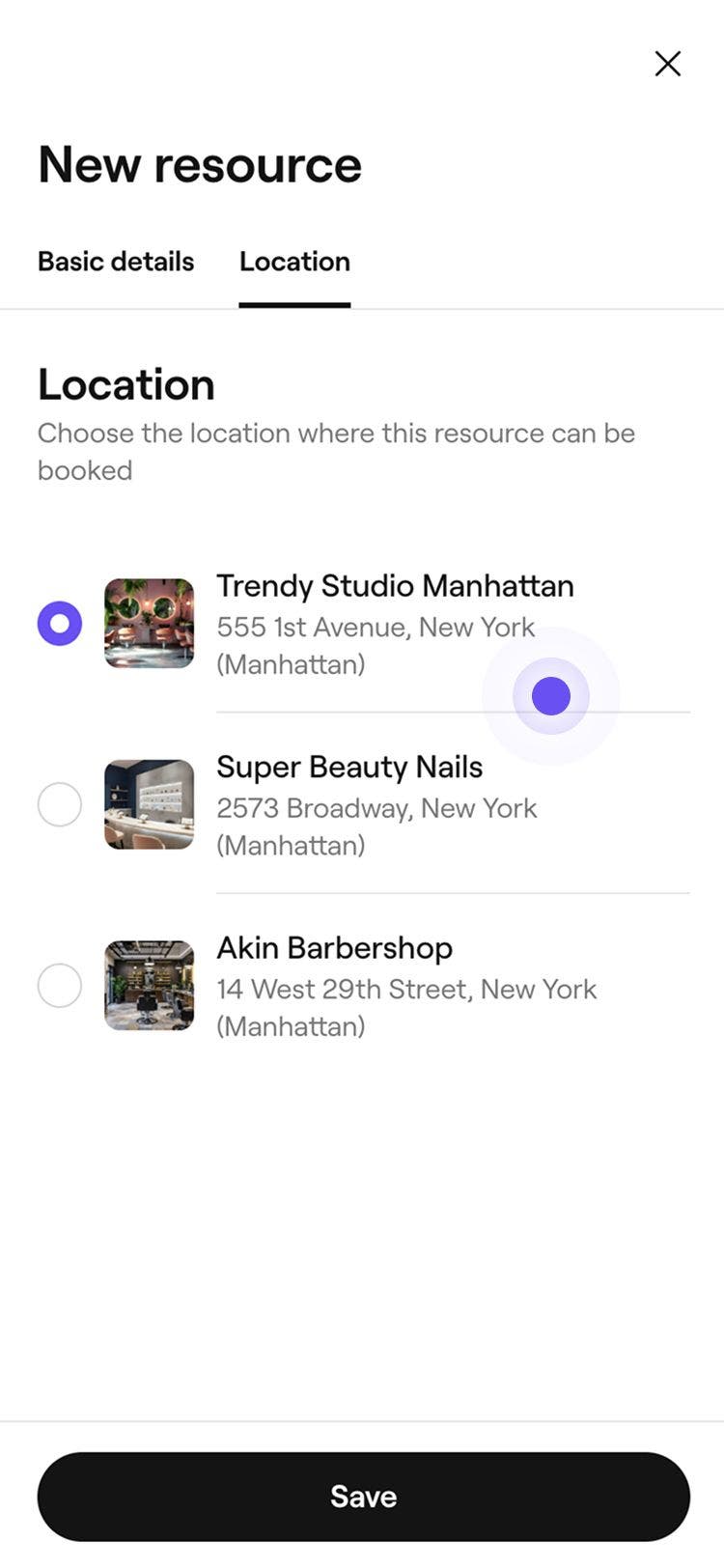The width and height of the screenshot is (724, 1568).
Task: Click the 555 1st Avenue address text
Action: (376, 628)
